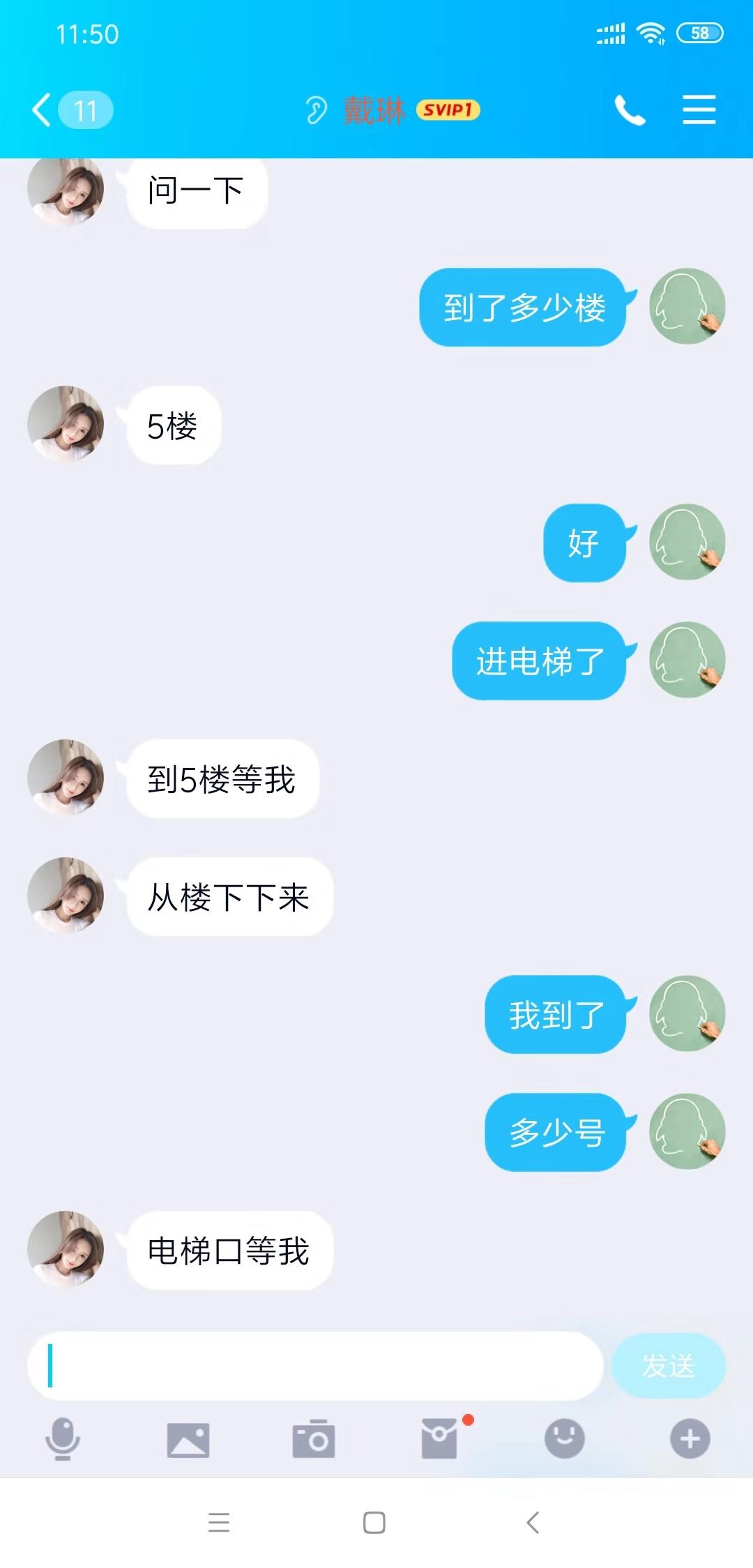Open more options with the plus icon
The height and width of the screenshot is (1568, 753).
pyautogui.click(x=690, y=1438)
